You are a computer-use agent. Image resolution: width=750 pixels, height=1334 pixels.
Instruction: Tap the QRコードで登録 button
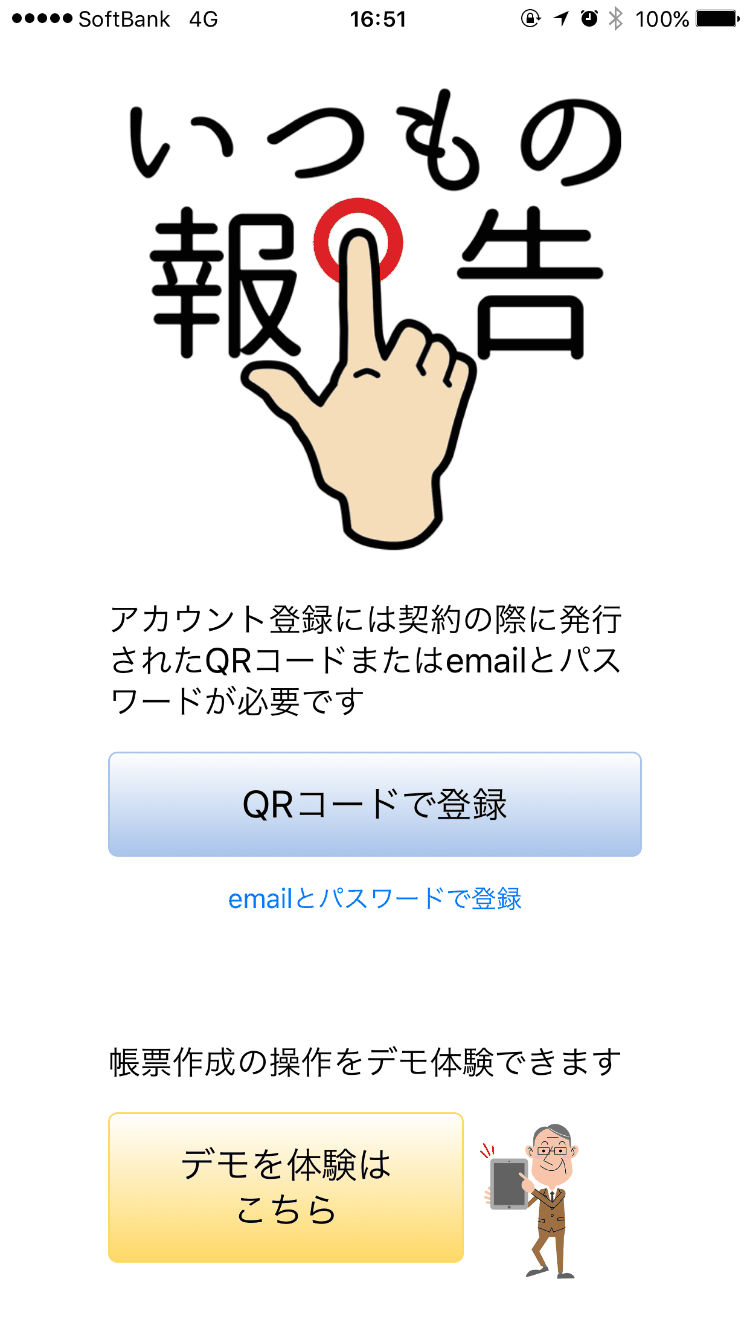point(375,804)
